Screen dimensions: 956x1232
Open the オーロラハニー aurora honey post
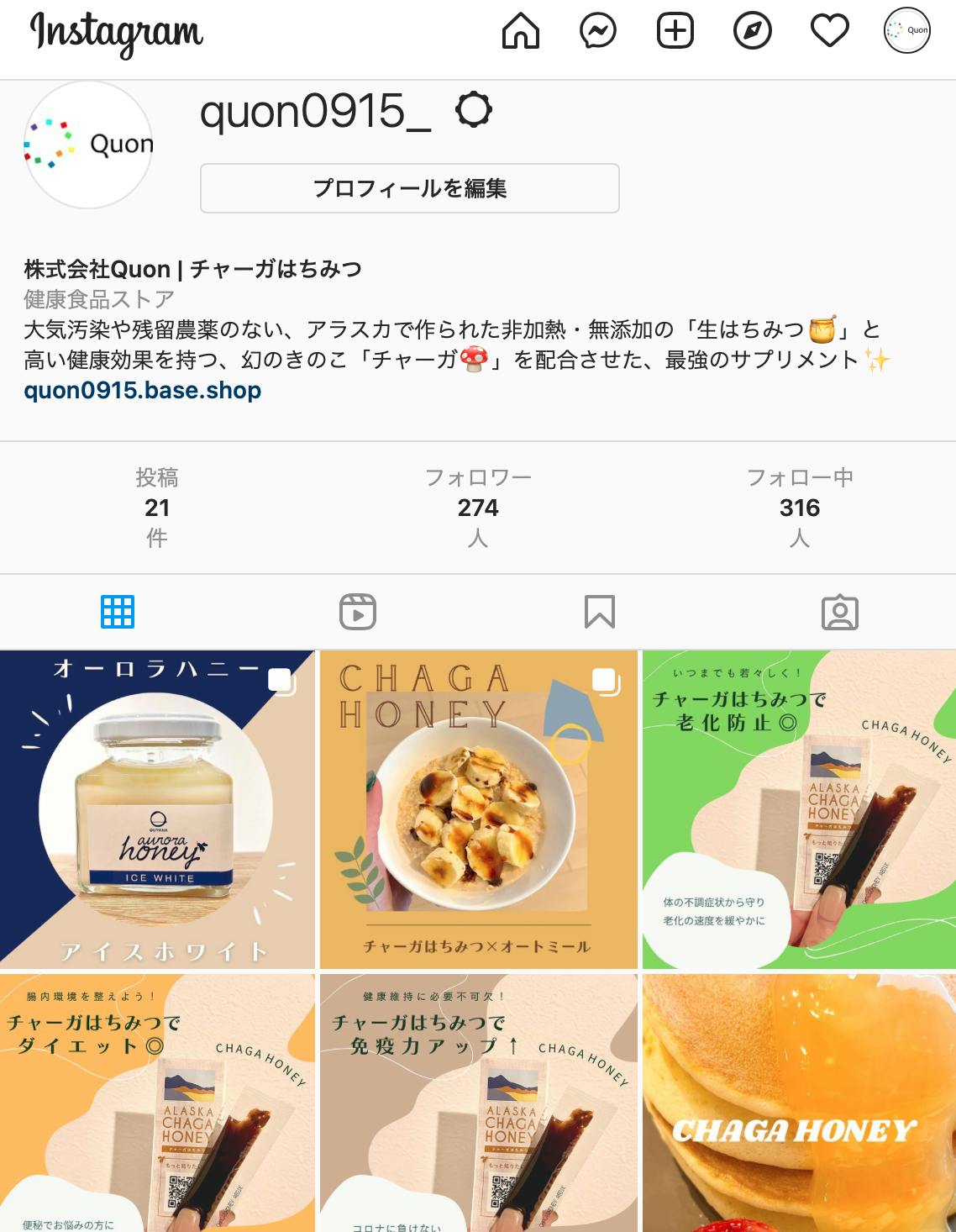tap(157, 809)
